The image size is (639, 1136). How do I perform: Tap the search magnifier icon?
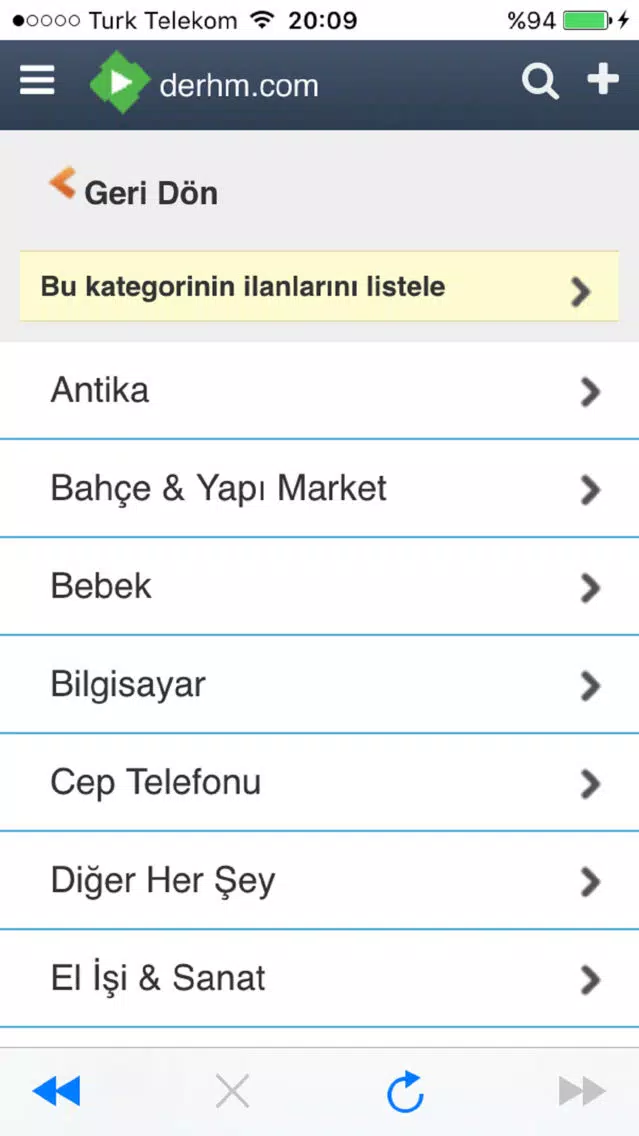click(x=540, y=82)
